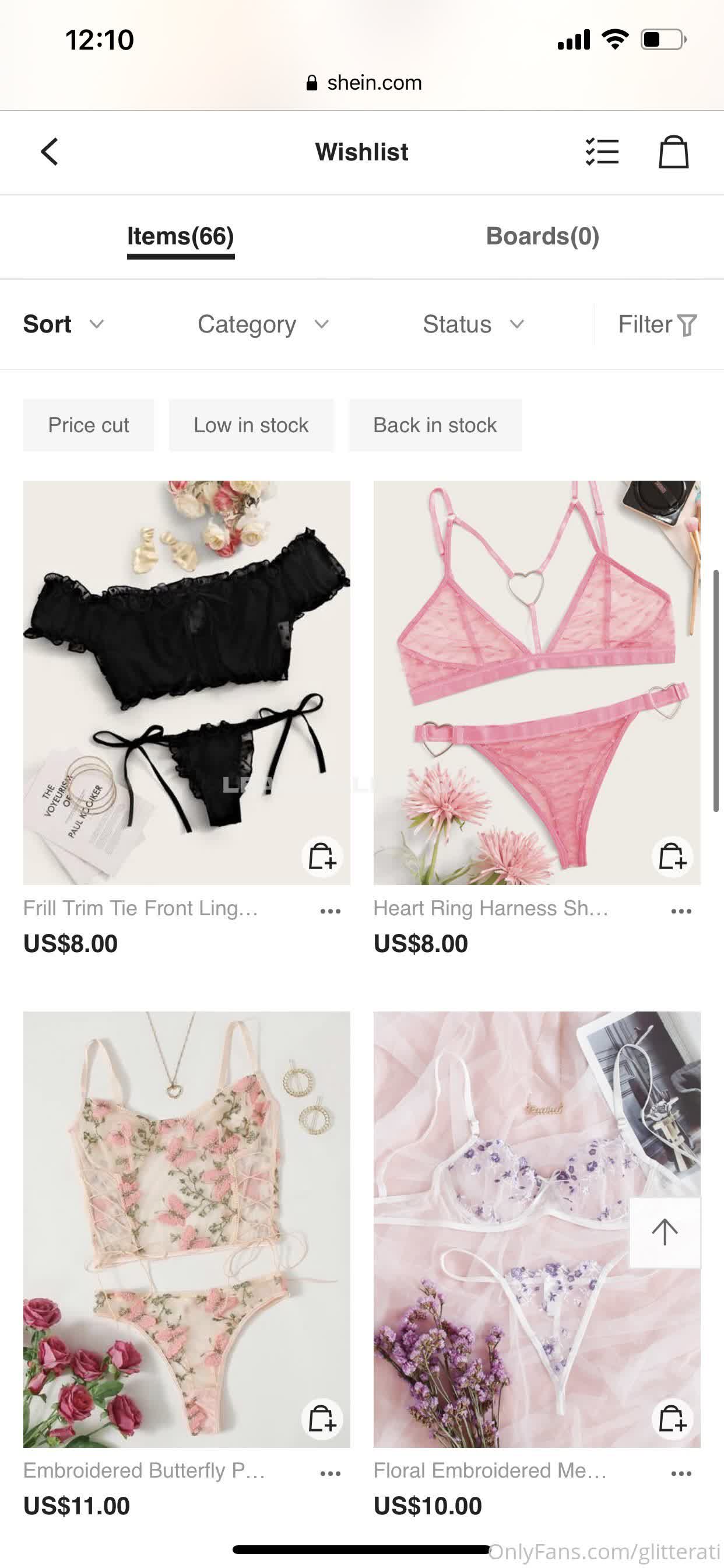
Task: Expand the Category dropdown
Action: pos(263,324)
